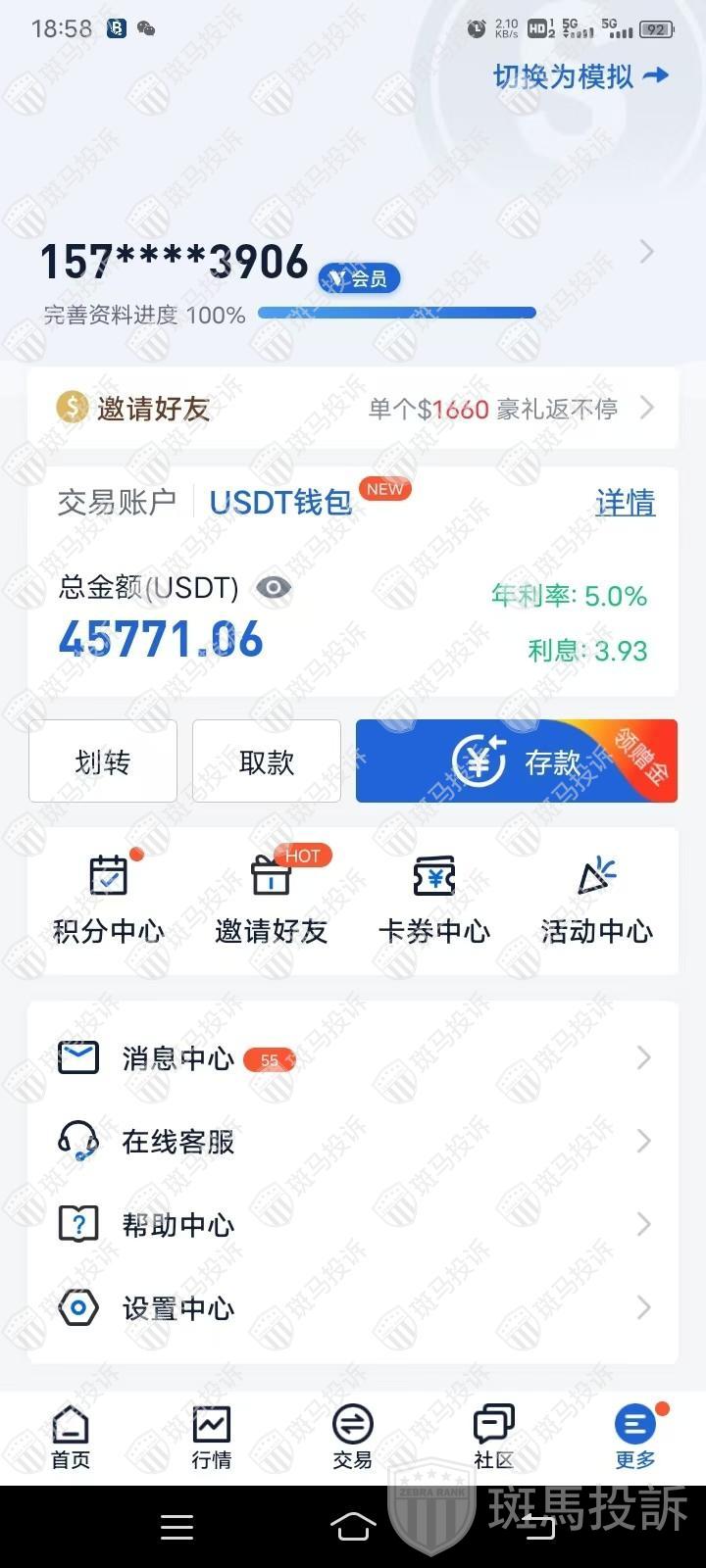Open 活动中心
706x1568 pixels.
(x=596, y=900)
